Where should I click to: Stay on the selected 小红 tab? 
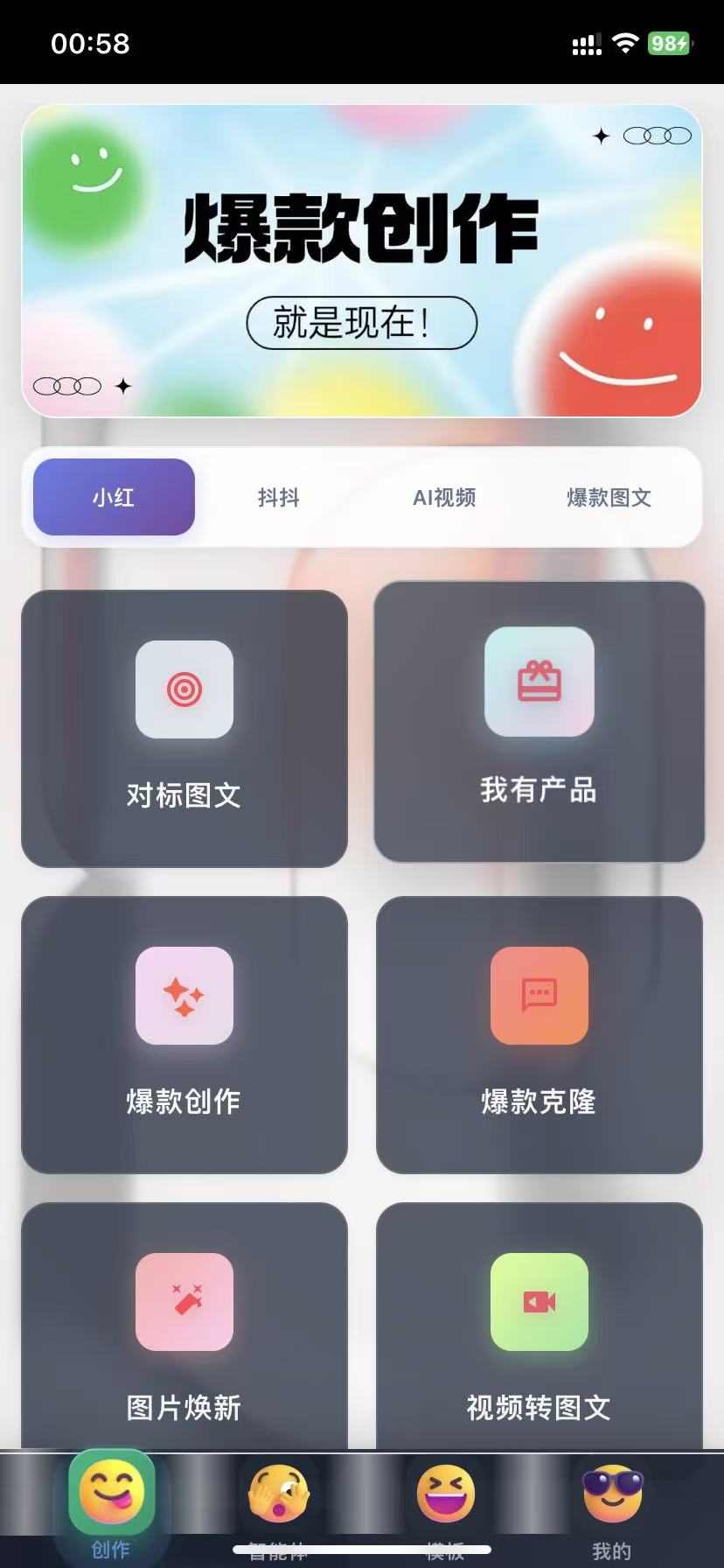tap(113, 497)
